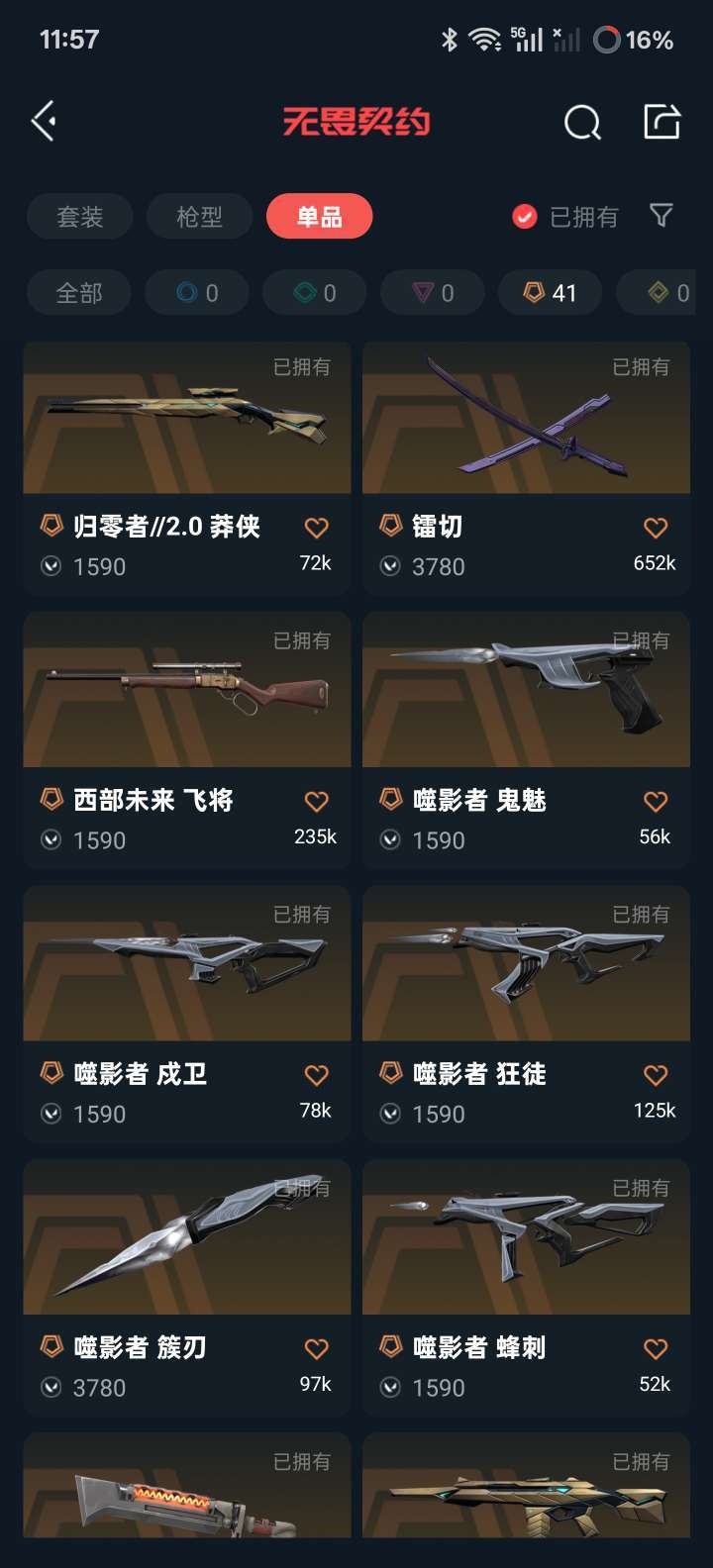The height and width of the screenshot is (1568, 713).
Task: Open the 归零者//2.0 莽侠 skin card
Action: 187,468
